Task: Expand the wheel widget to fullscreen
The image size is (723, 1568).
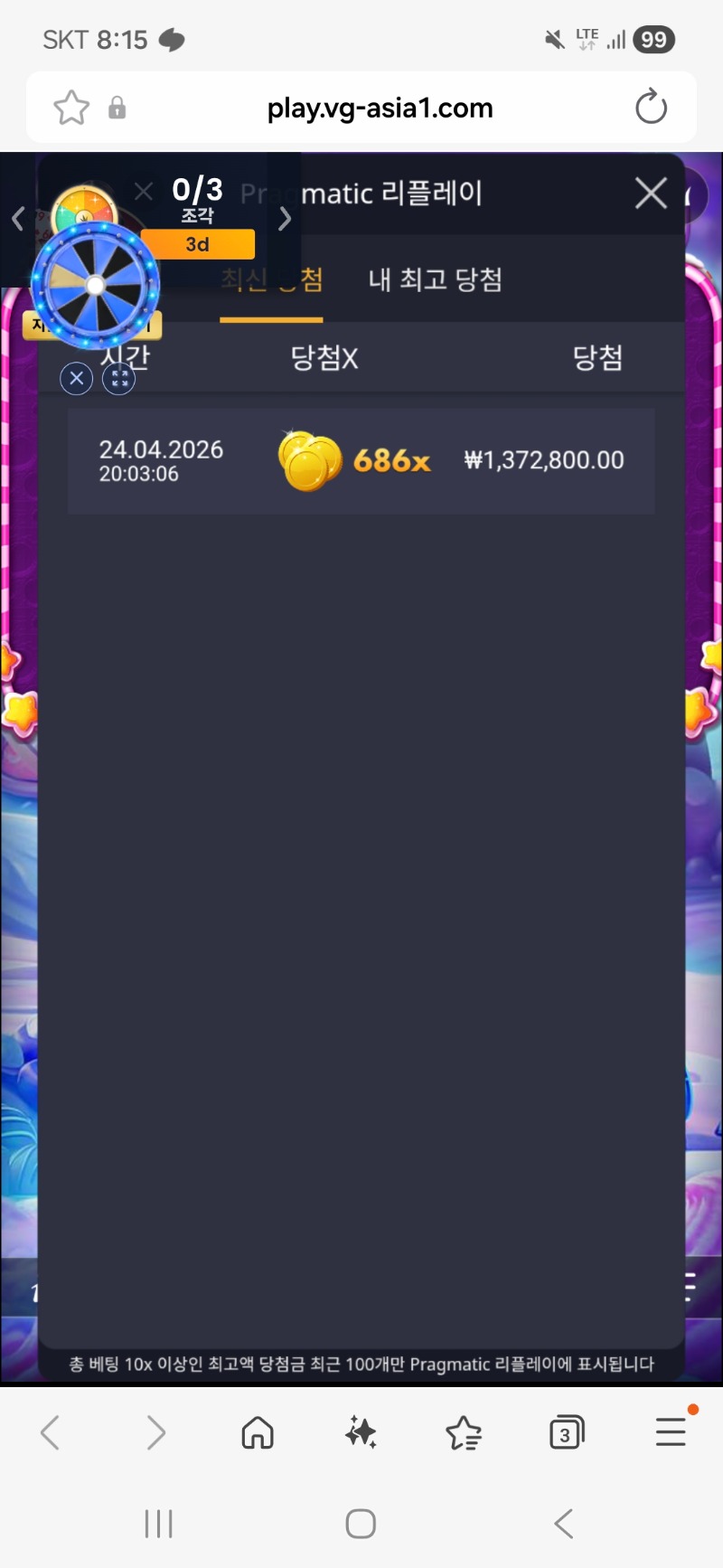Action: pyautogui.click(x=119, y=378)
